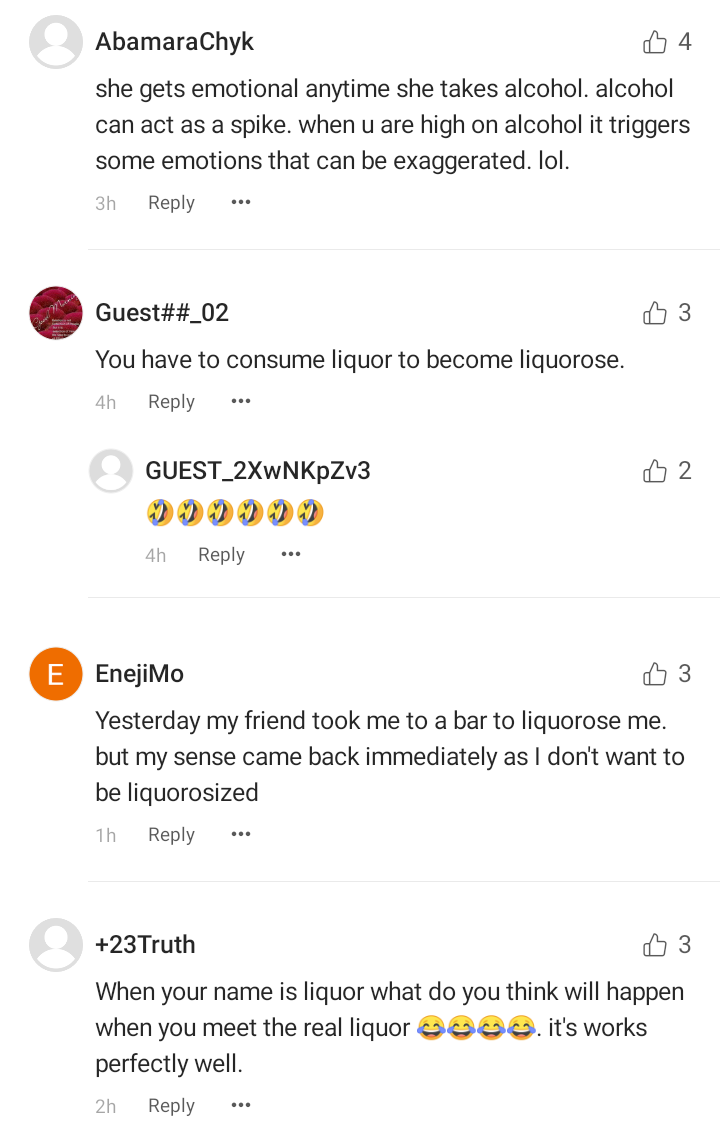The image size is (720, 1129).
Task: Open more options on EnejiMo's comment
Action: point(241,834)
